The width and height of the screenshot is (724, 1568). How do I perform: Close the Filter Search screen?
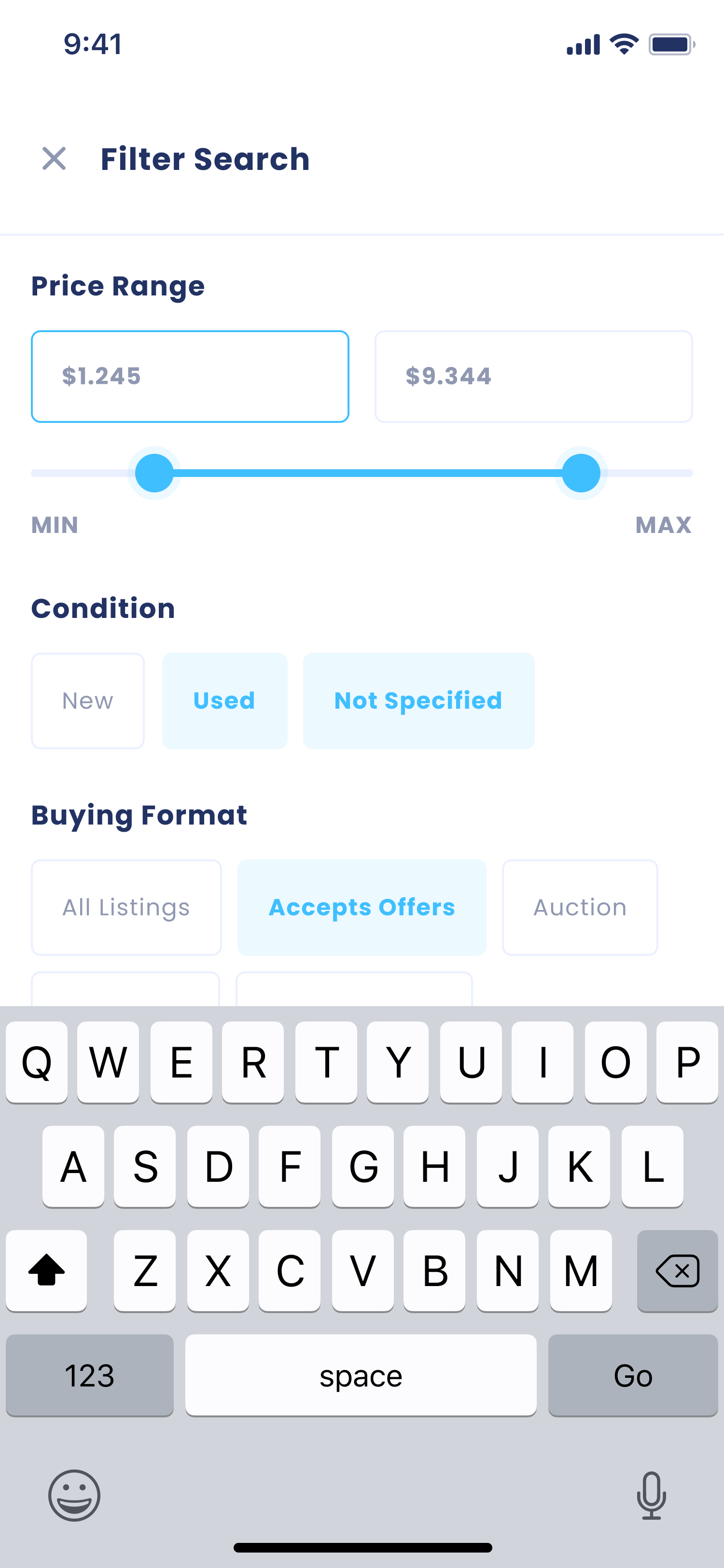click(54, 159)
